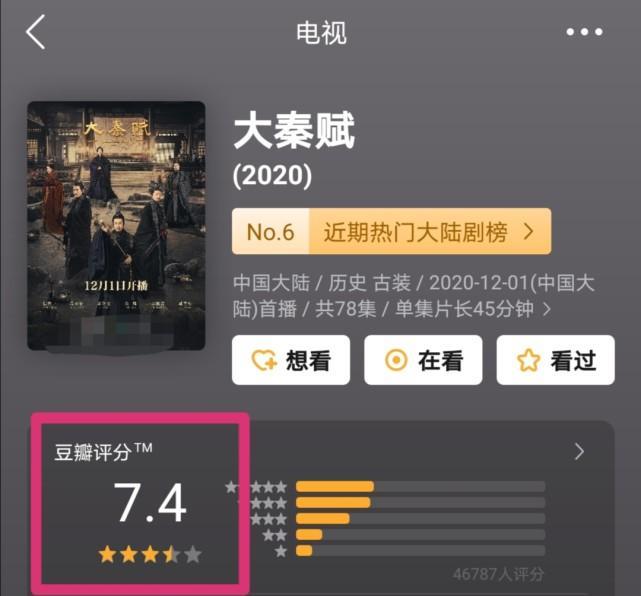Mark the show as 想看
The height and width of the screenshot is (596, 641).
291,360
